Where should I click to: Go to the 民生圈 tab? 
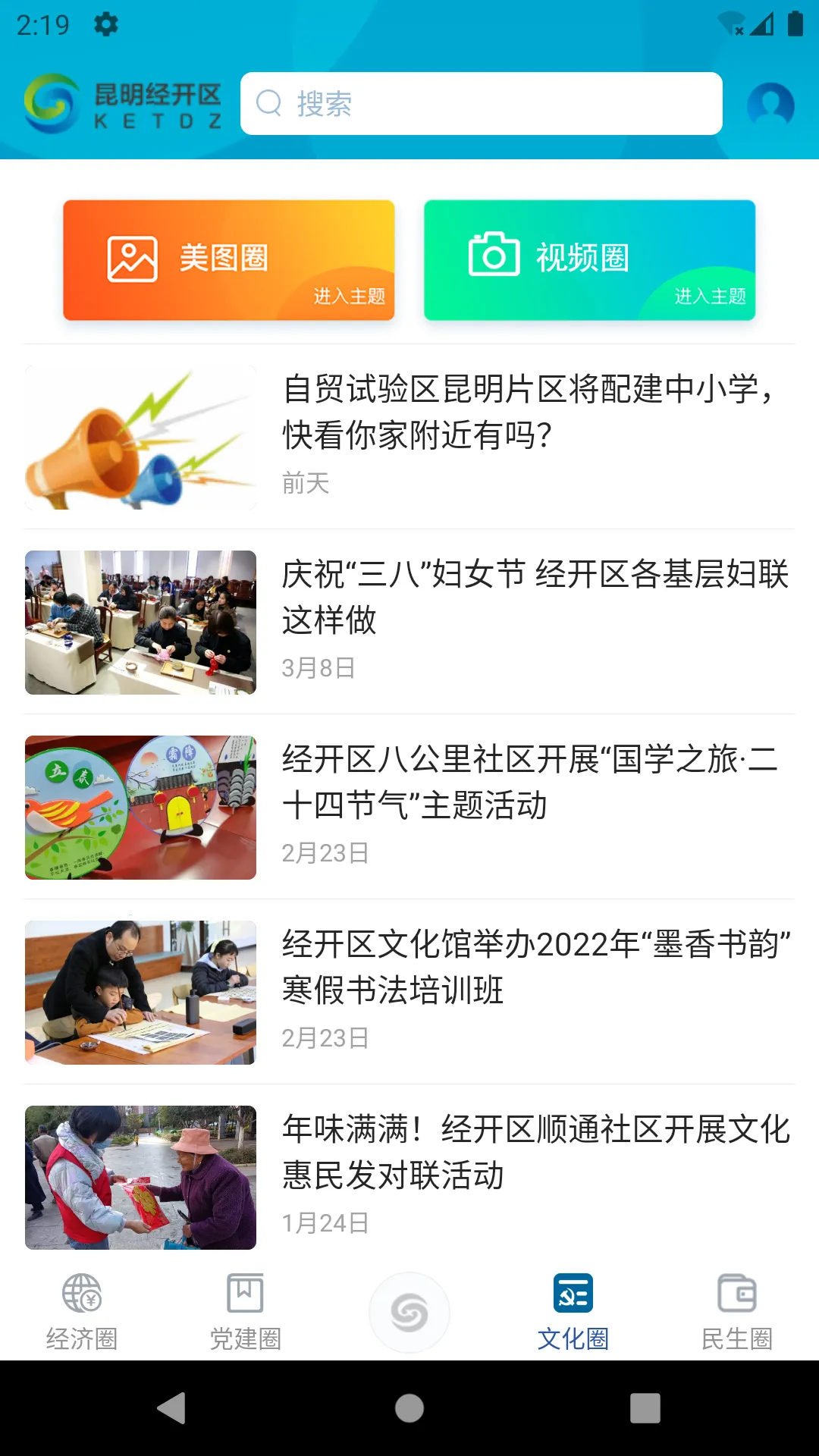737,1313
